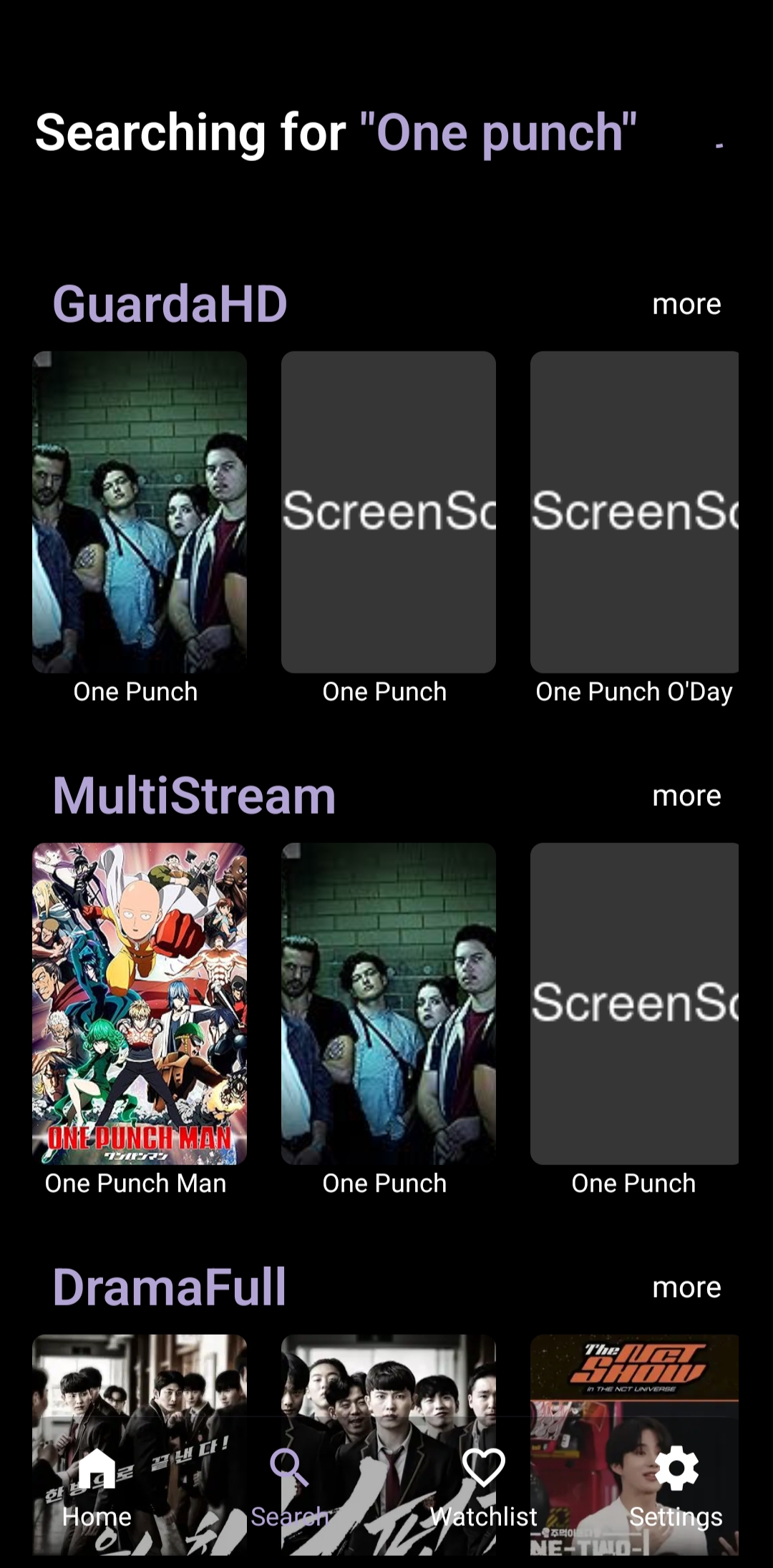This screenshot has width=773, height=1568.
Task: Open One Punch Man in MultiStream
Action: coord(140,1003)
